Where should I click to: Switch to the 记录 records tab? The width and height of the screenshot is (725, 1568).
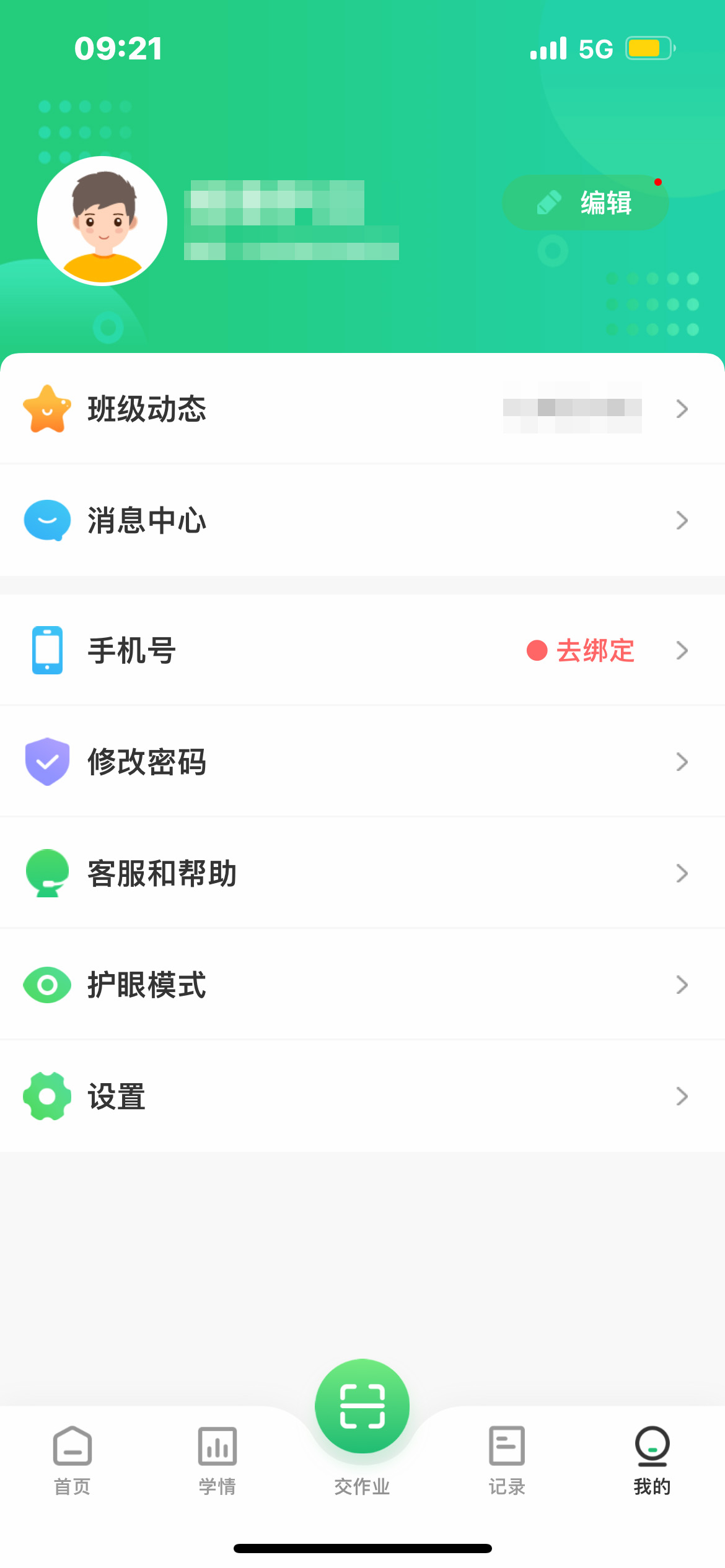coord(507,1459)
